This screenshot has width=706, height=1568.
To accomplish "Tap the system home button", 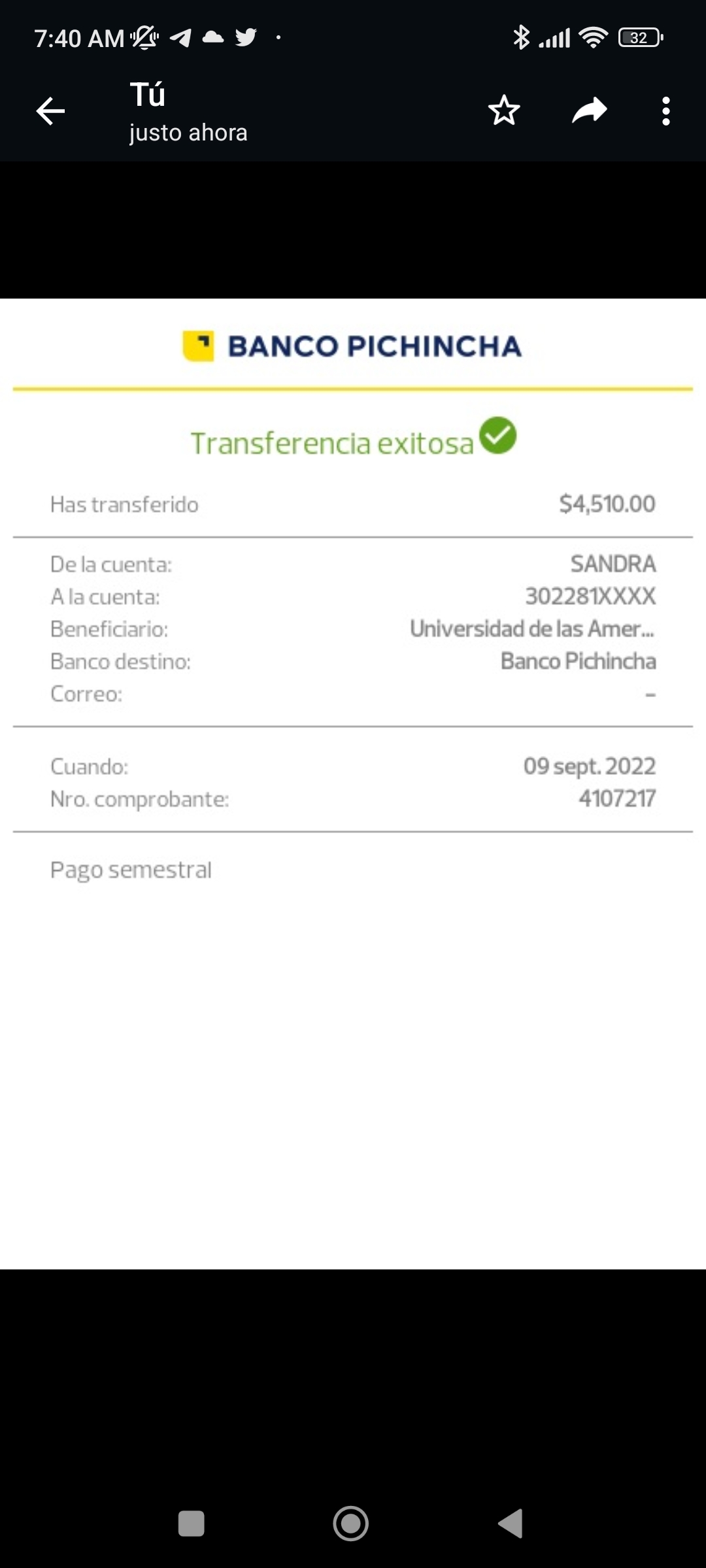I will (351, 1524).
